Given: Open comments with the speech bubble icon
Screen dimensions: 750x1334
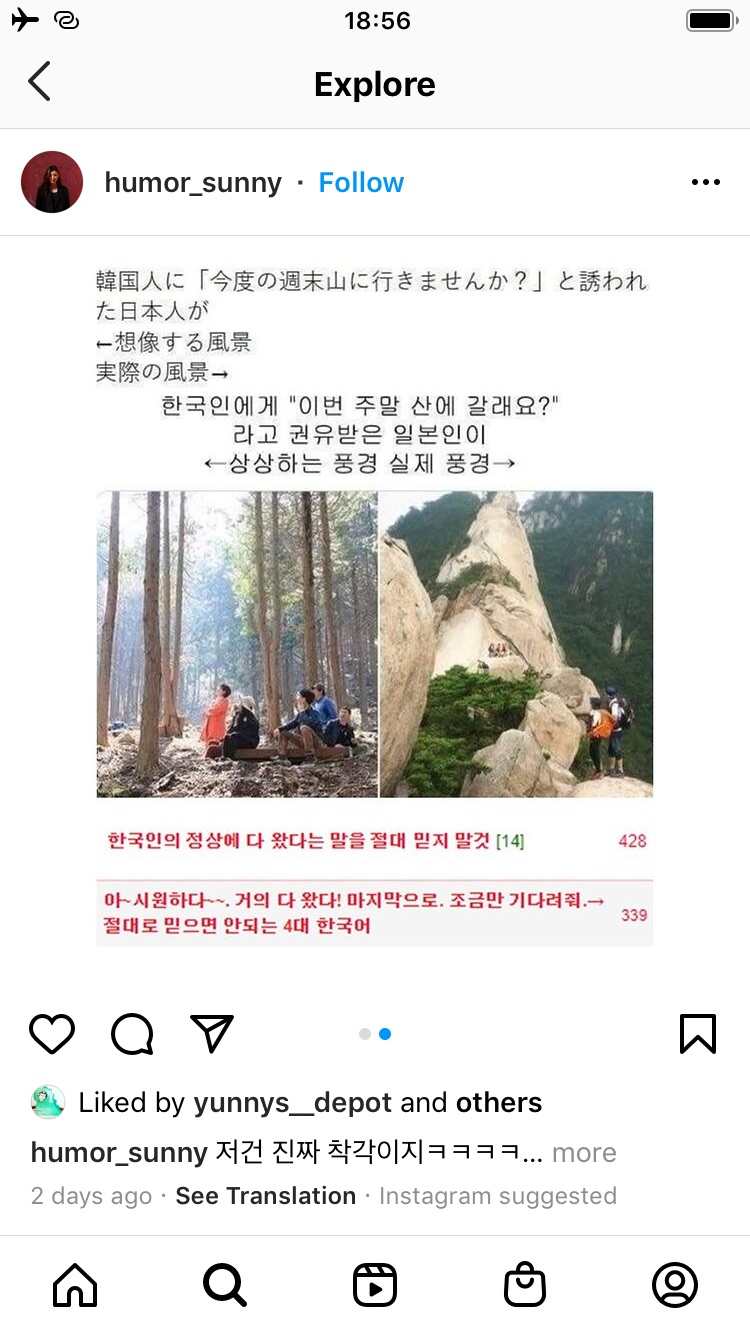Looking at the screenshot, I should (x=132, y=1034).
